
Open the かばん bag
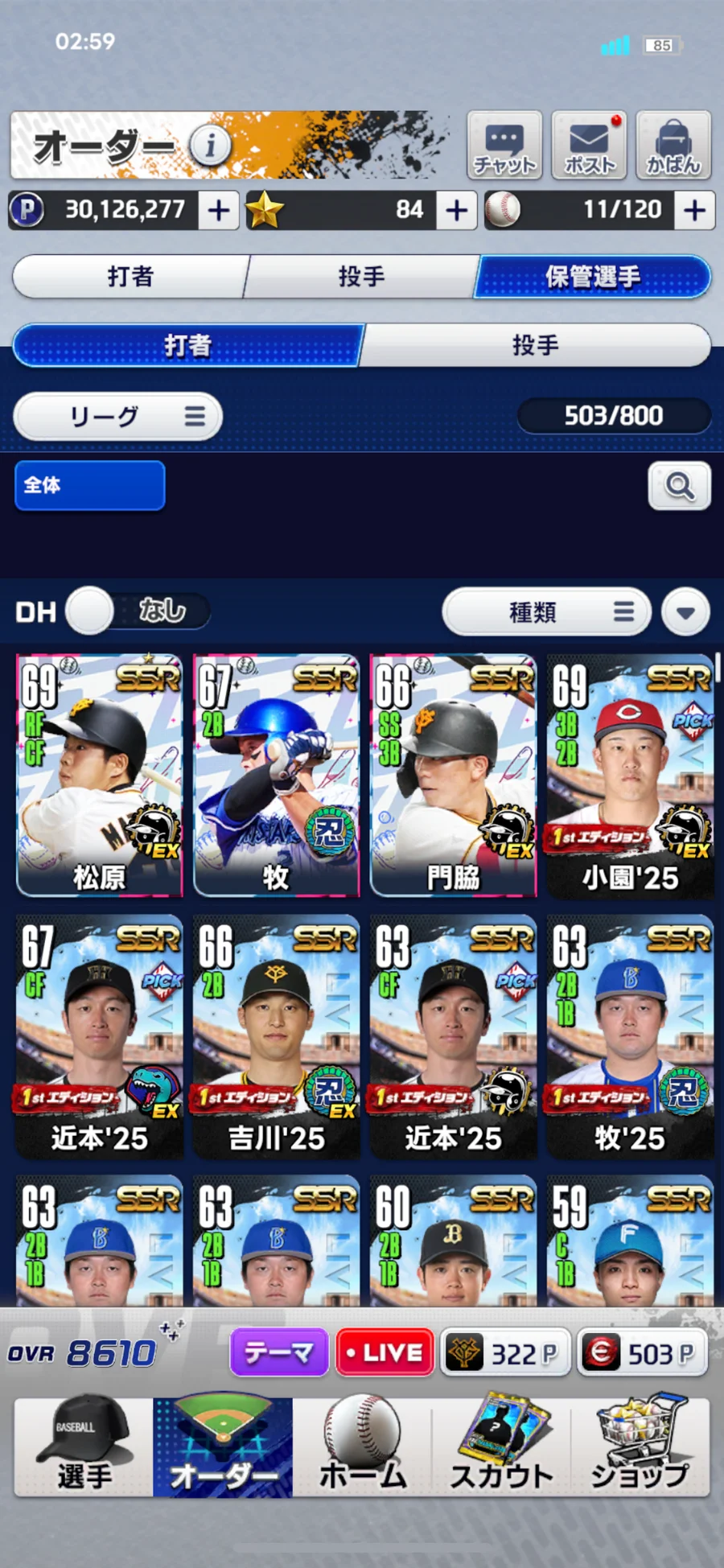tap(673, 146)
